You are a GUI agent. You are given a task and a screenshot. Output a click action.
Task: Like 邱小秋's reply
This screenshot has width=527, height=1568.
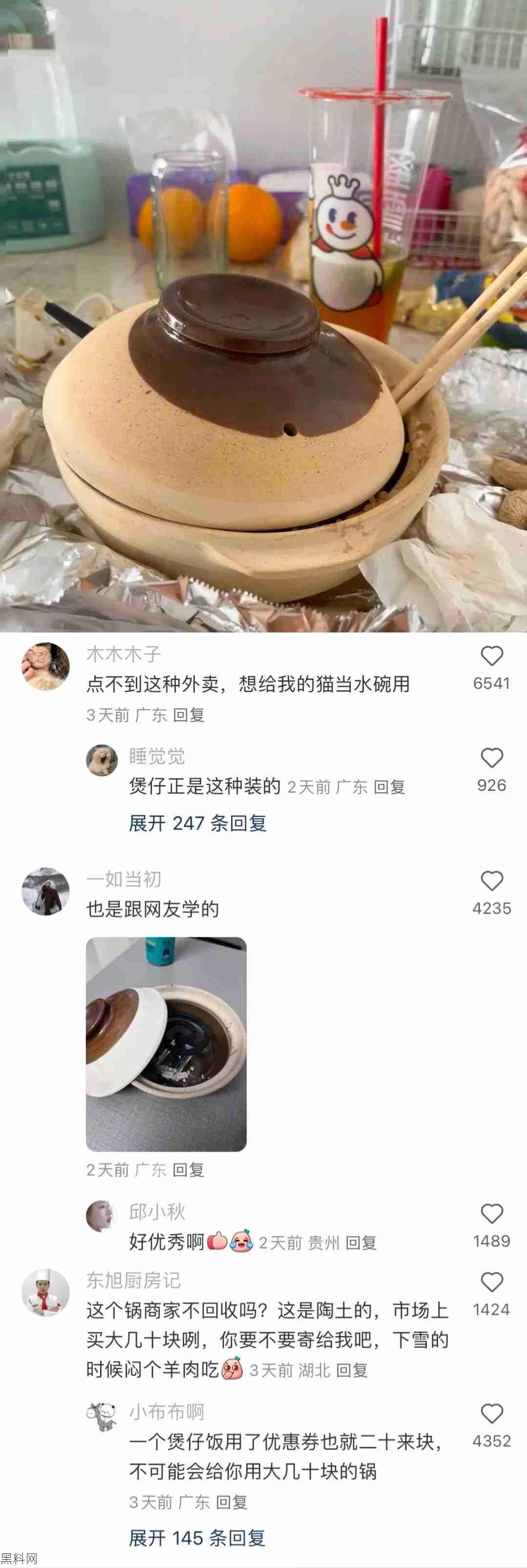pyautogui.click(x=491, y=1214)
